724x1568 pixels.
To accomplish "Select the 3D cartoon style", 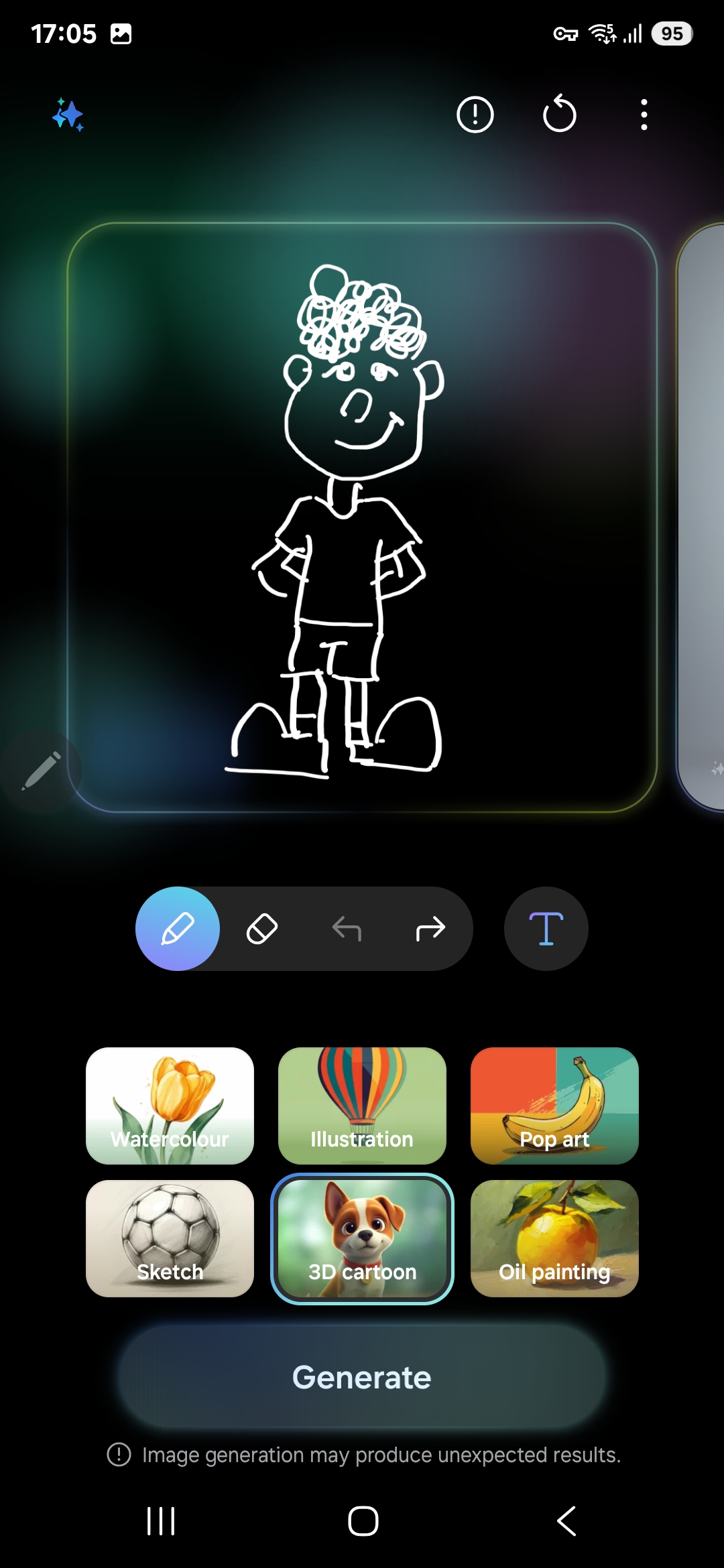I will 362,1238.
